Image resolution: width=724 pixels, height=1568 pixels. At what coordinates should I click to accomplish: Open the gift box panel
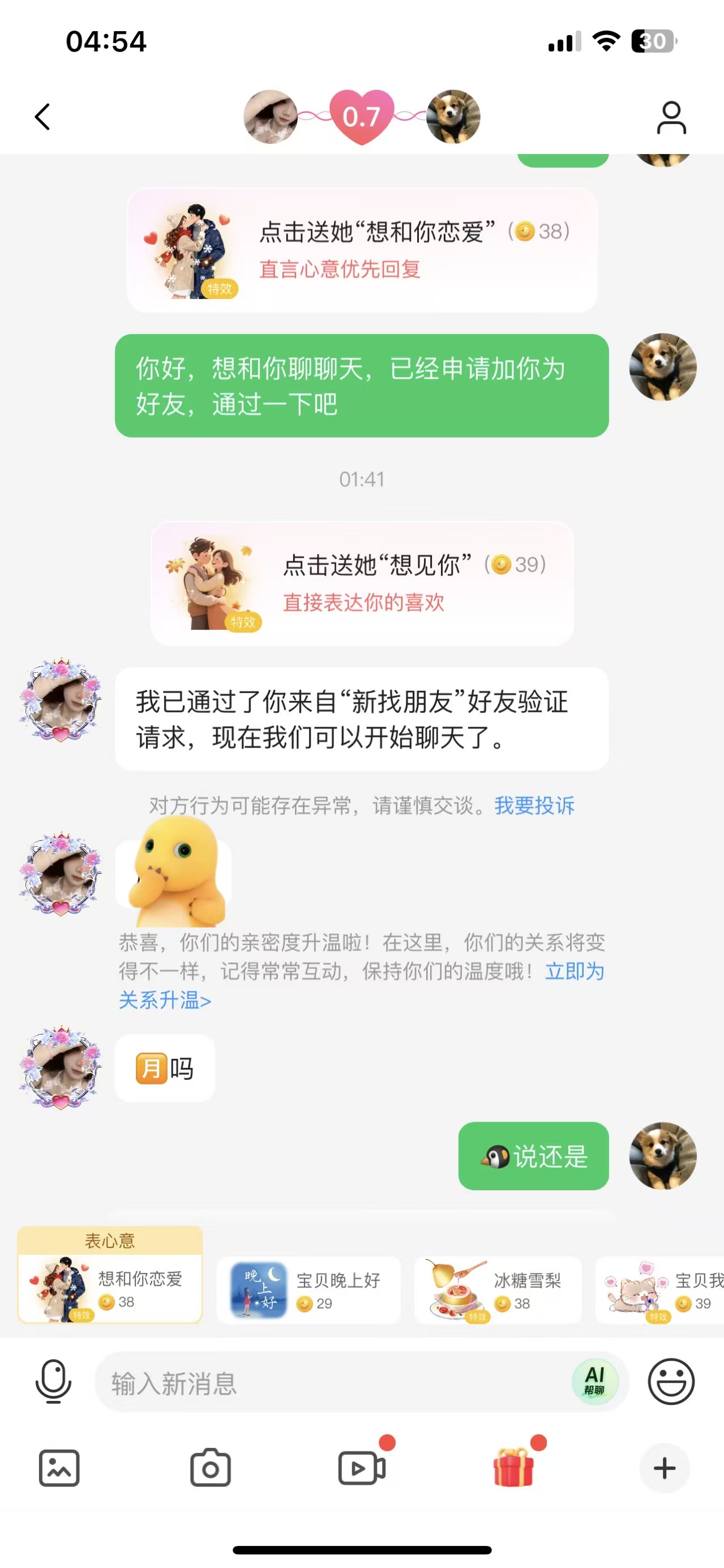coord(513,1467)
